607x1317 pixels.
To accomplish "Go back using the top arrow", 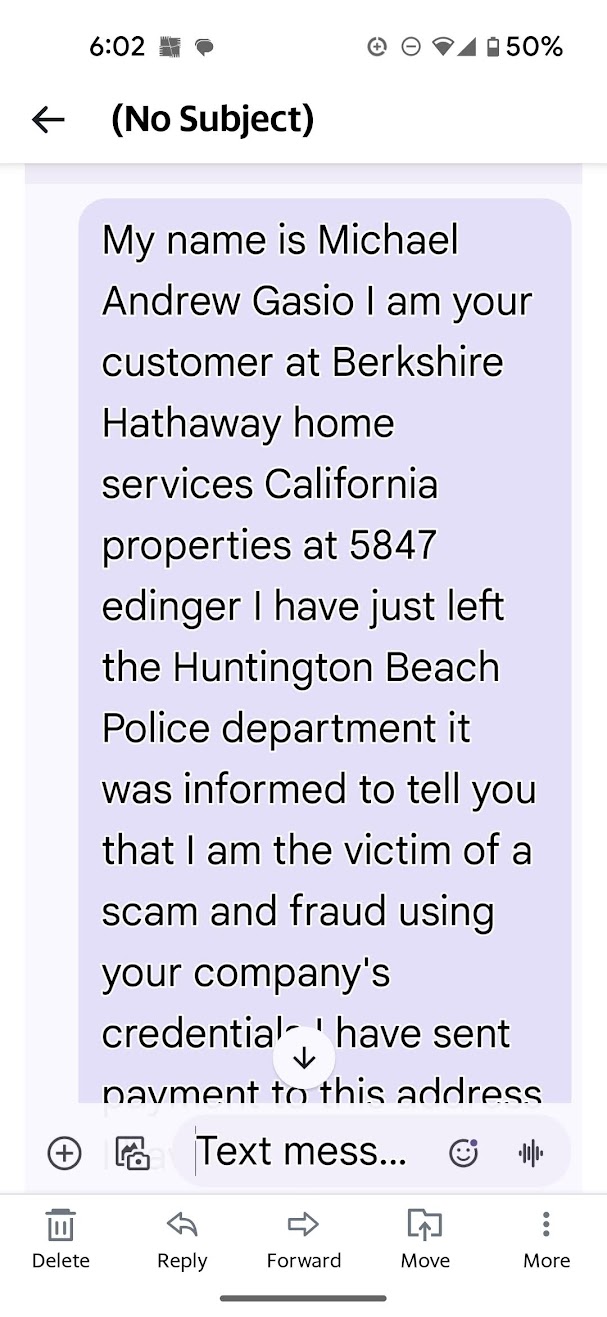I will [x=48, y=120].
